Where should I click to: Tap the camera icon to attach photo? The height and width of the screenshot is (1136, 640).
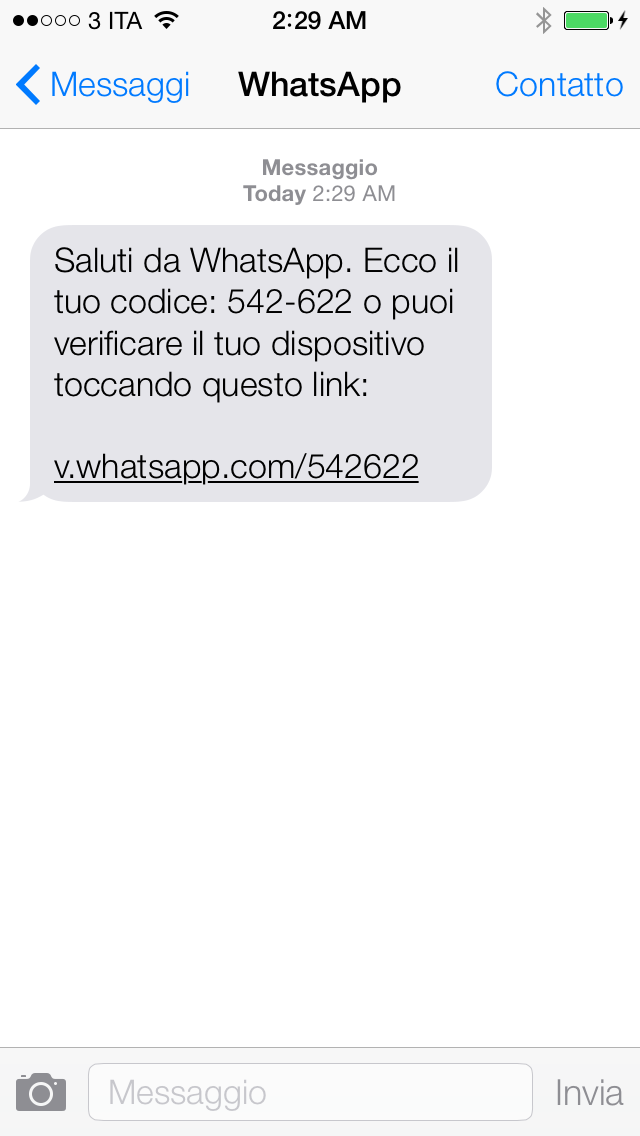(41, 1092)
